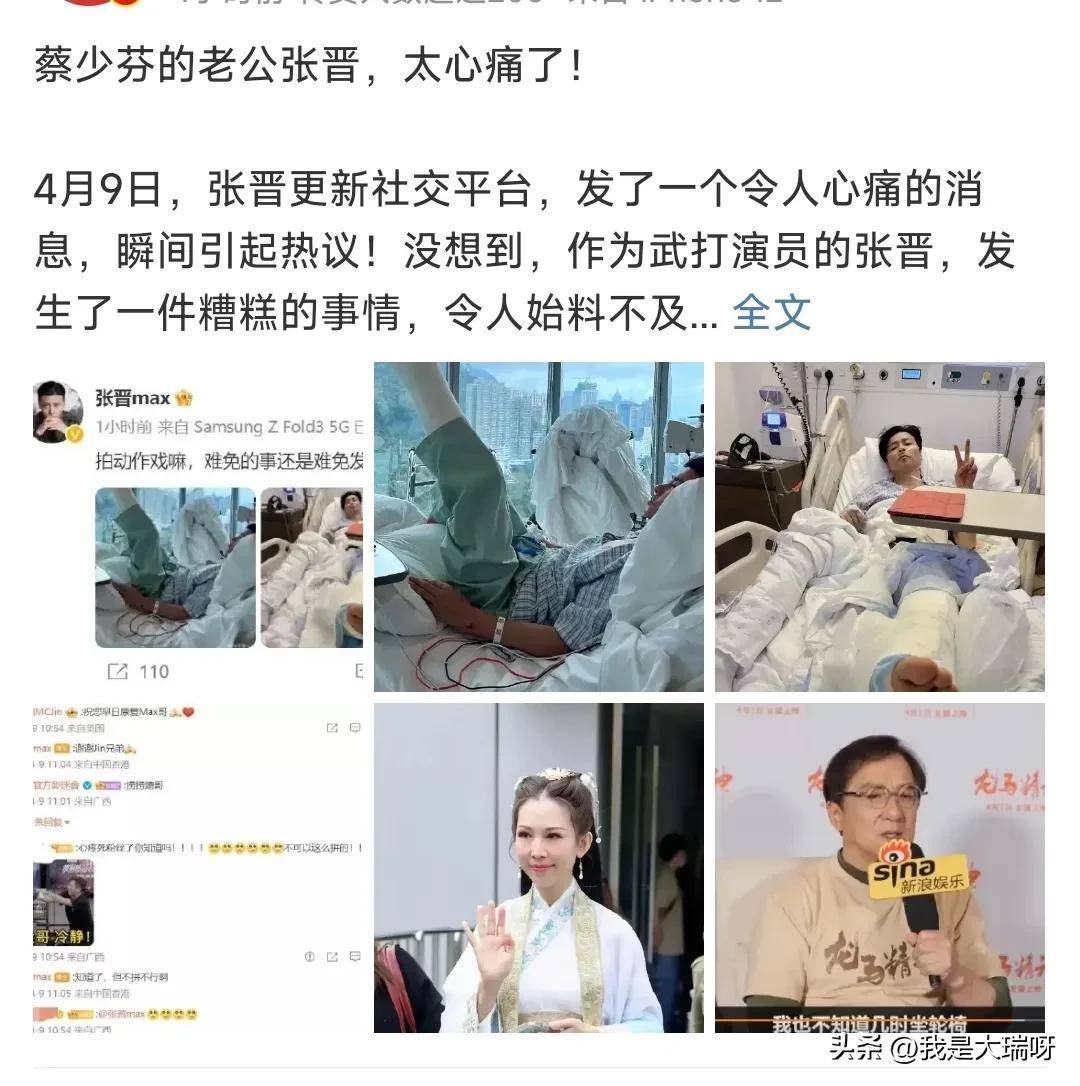
Task: Open the 张晋max Weibo screenshot thumbnail
Action: (198, 526)
